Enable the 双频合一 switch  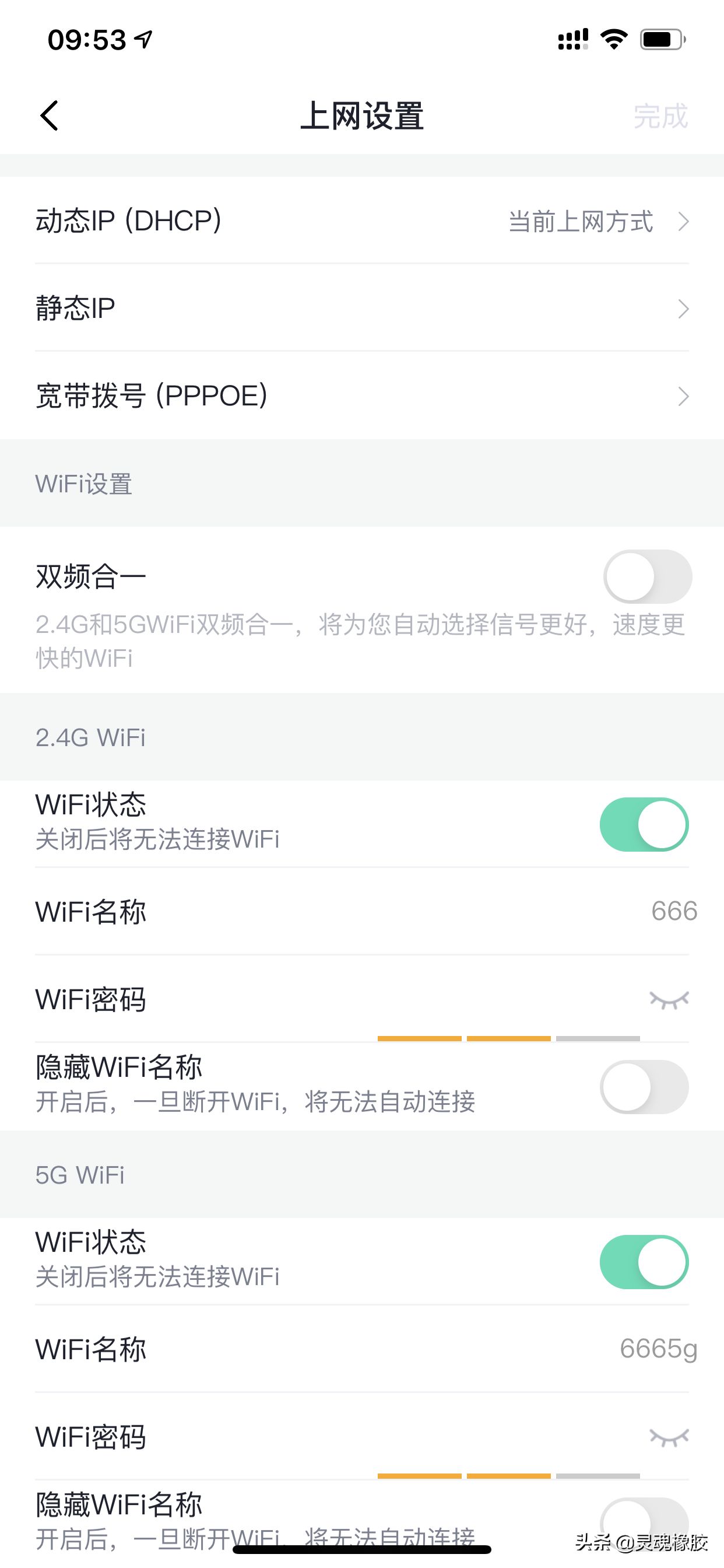pos(647,576)
